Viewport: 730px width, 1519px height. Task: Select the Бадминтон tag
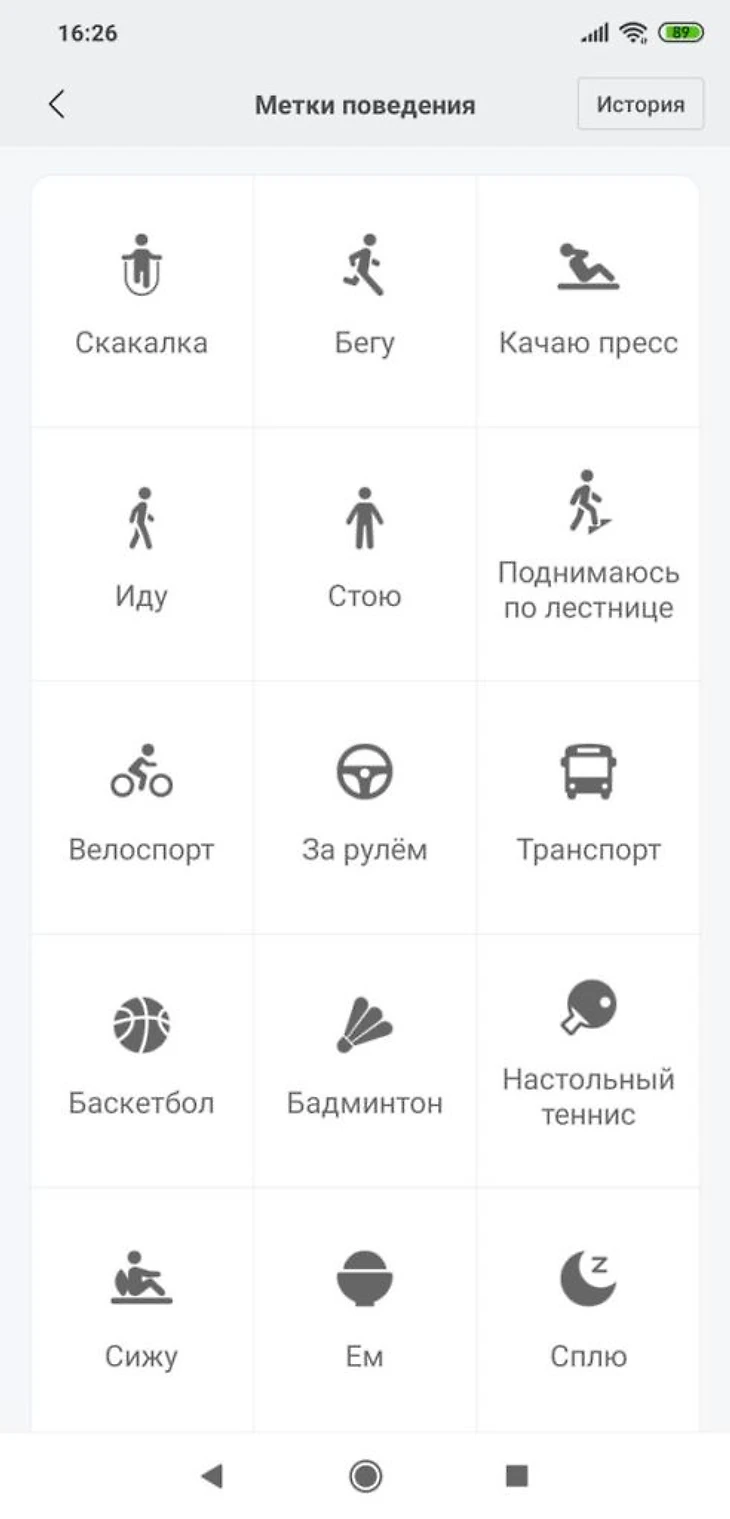(x=364, y=1059)
